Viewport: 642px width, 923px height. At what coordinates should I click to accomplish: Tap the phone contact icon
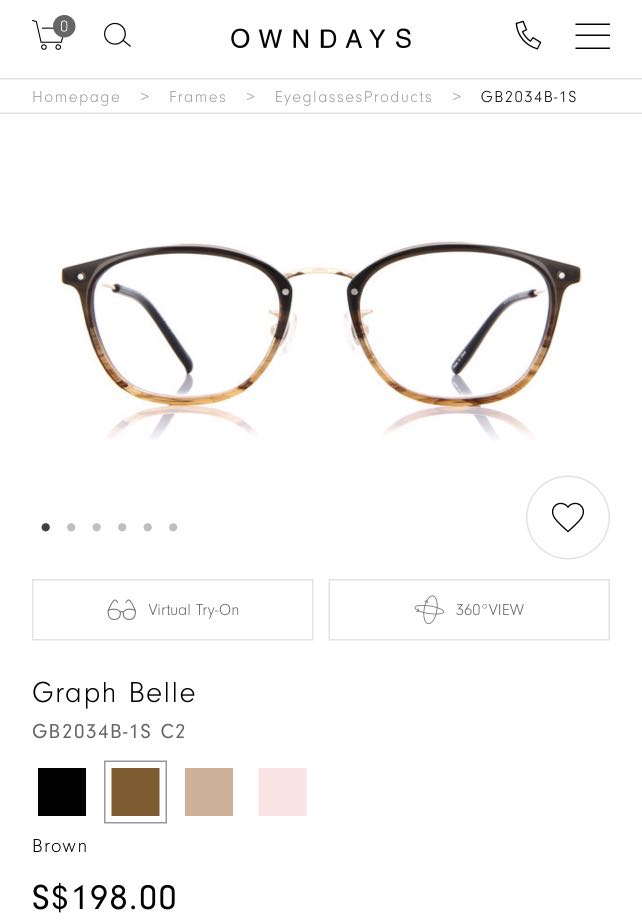(528, 36)
